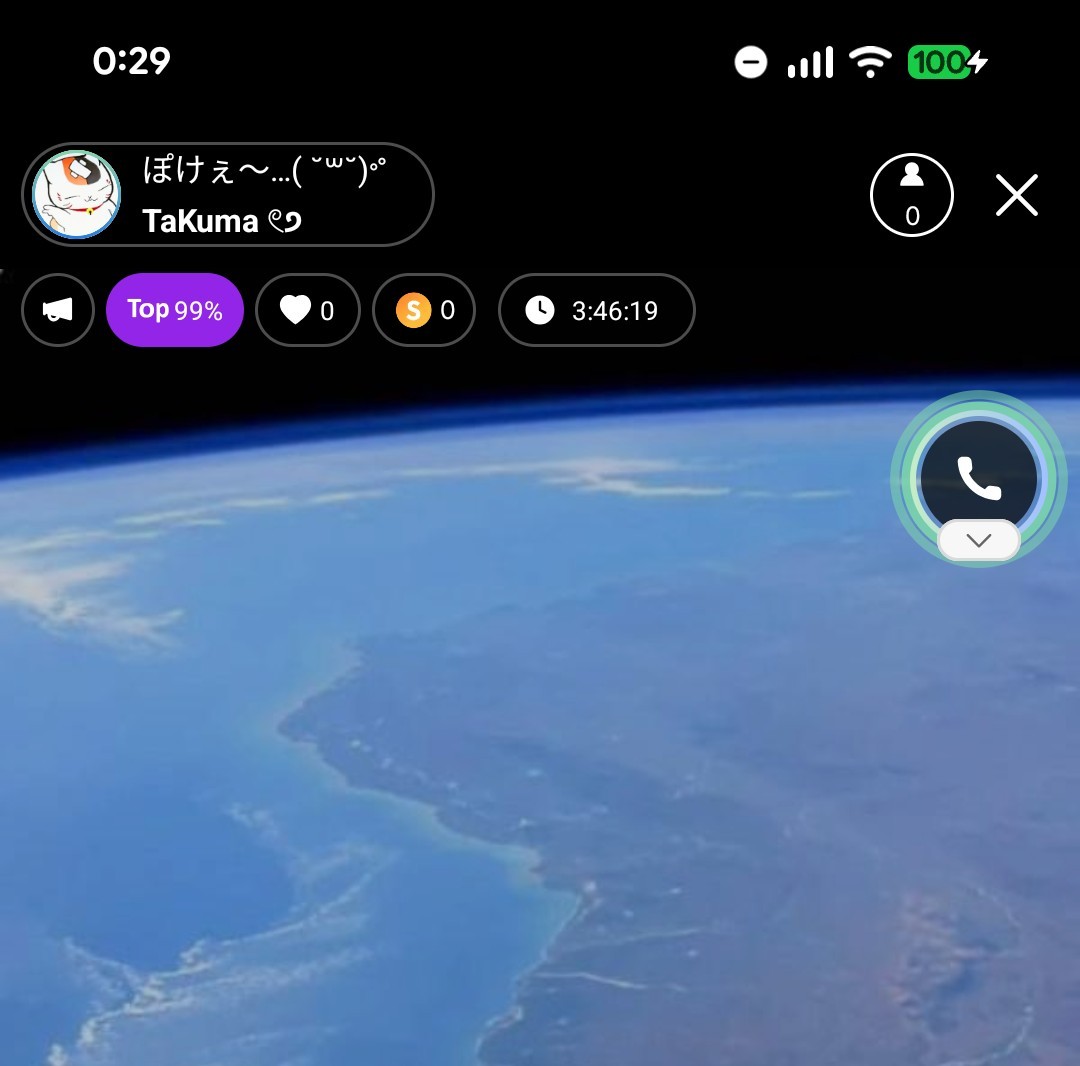Collapse the call button using the chevron
The image size is (1080, 1066).
tap(979, 541)
